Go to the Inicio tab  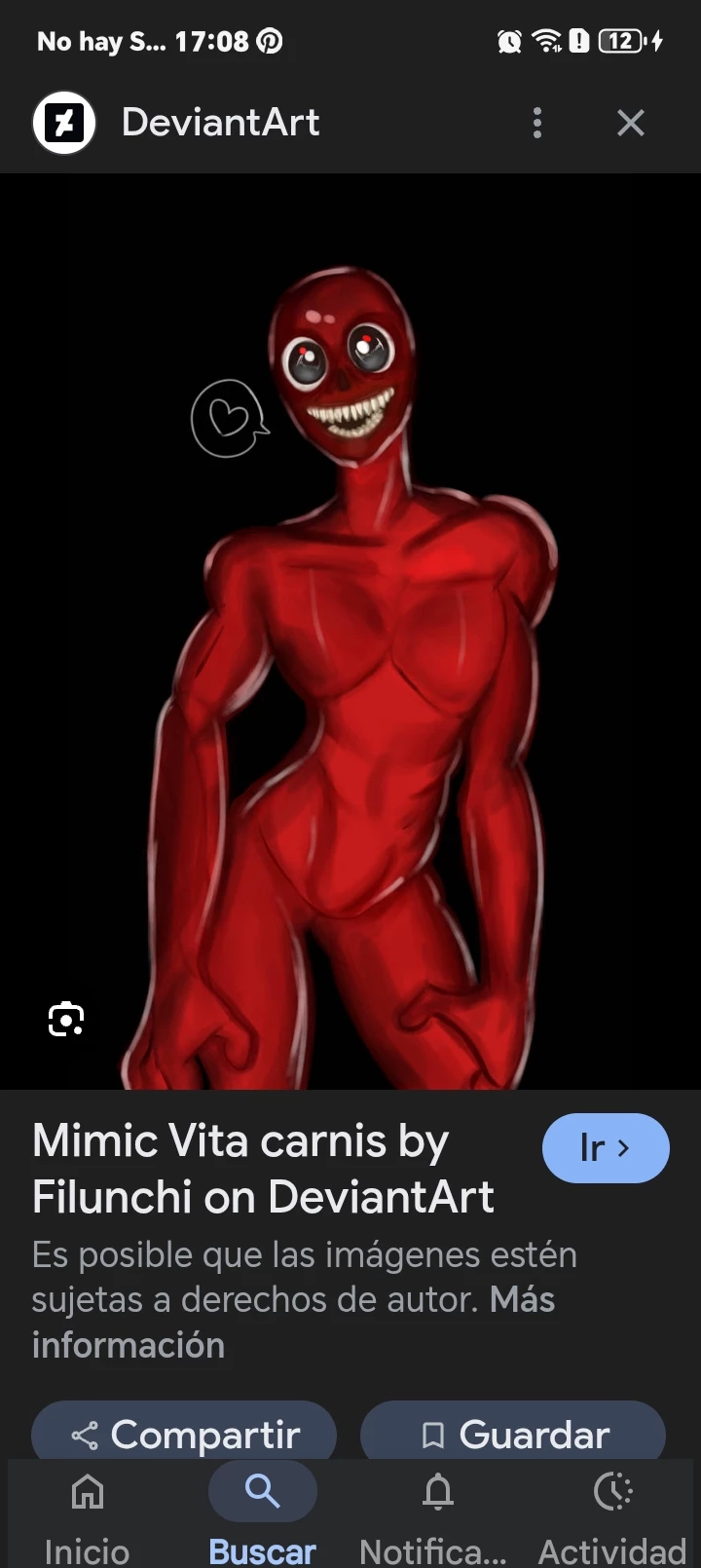88,1514
